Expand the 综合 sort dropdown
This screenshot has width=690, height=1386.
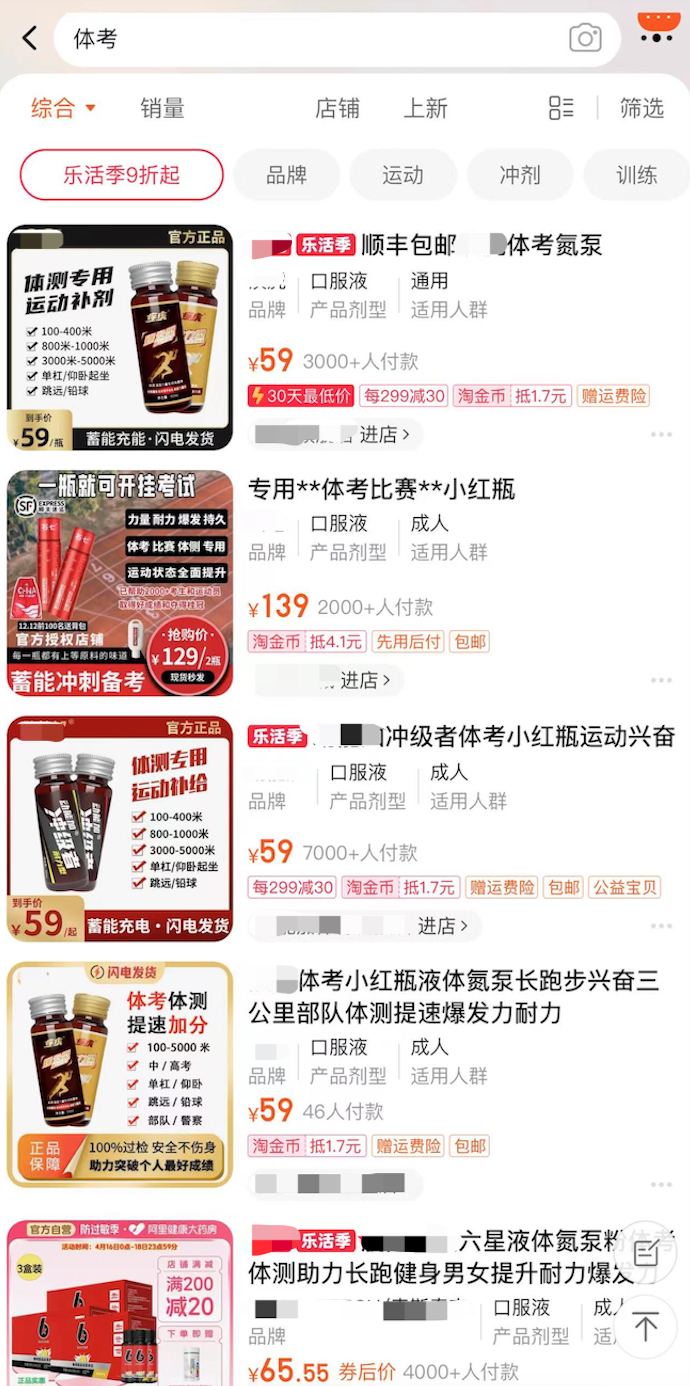(63, 108)
